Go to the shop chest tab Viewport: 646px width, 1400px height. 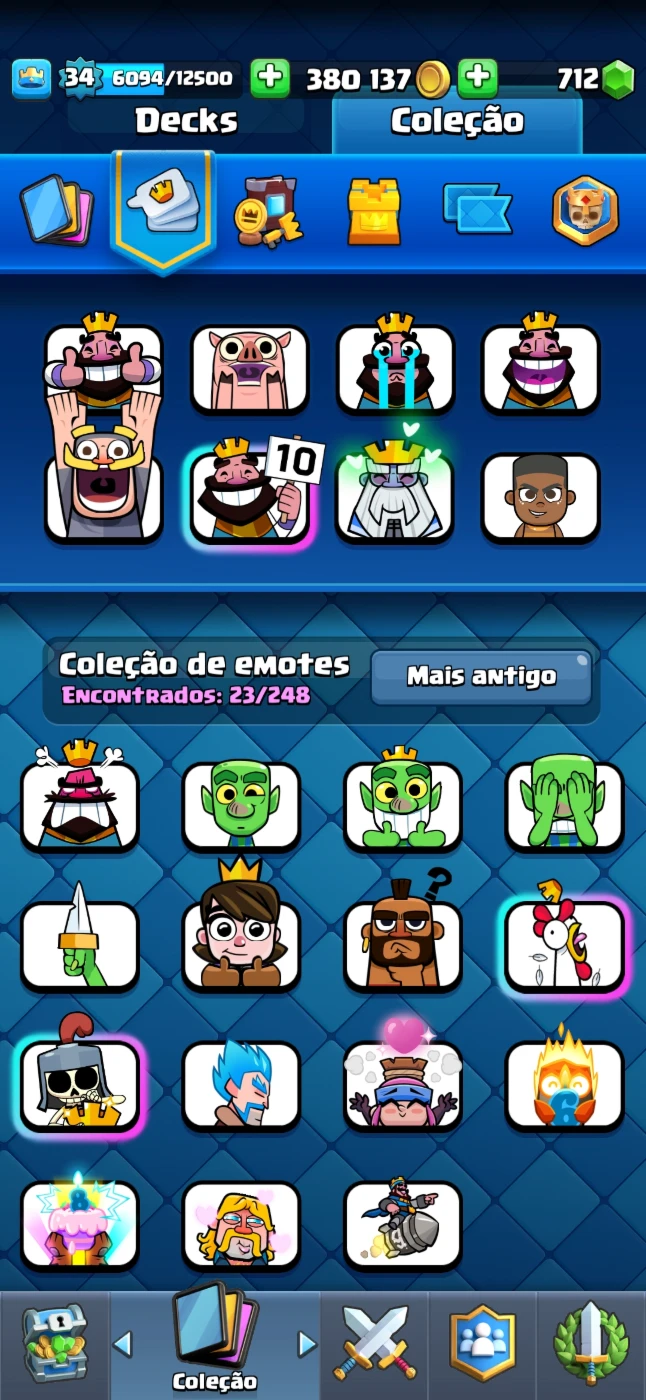(x=55, y=1342)
